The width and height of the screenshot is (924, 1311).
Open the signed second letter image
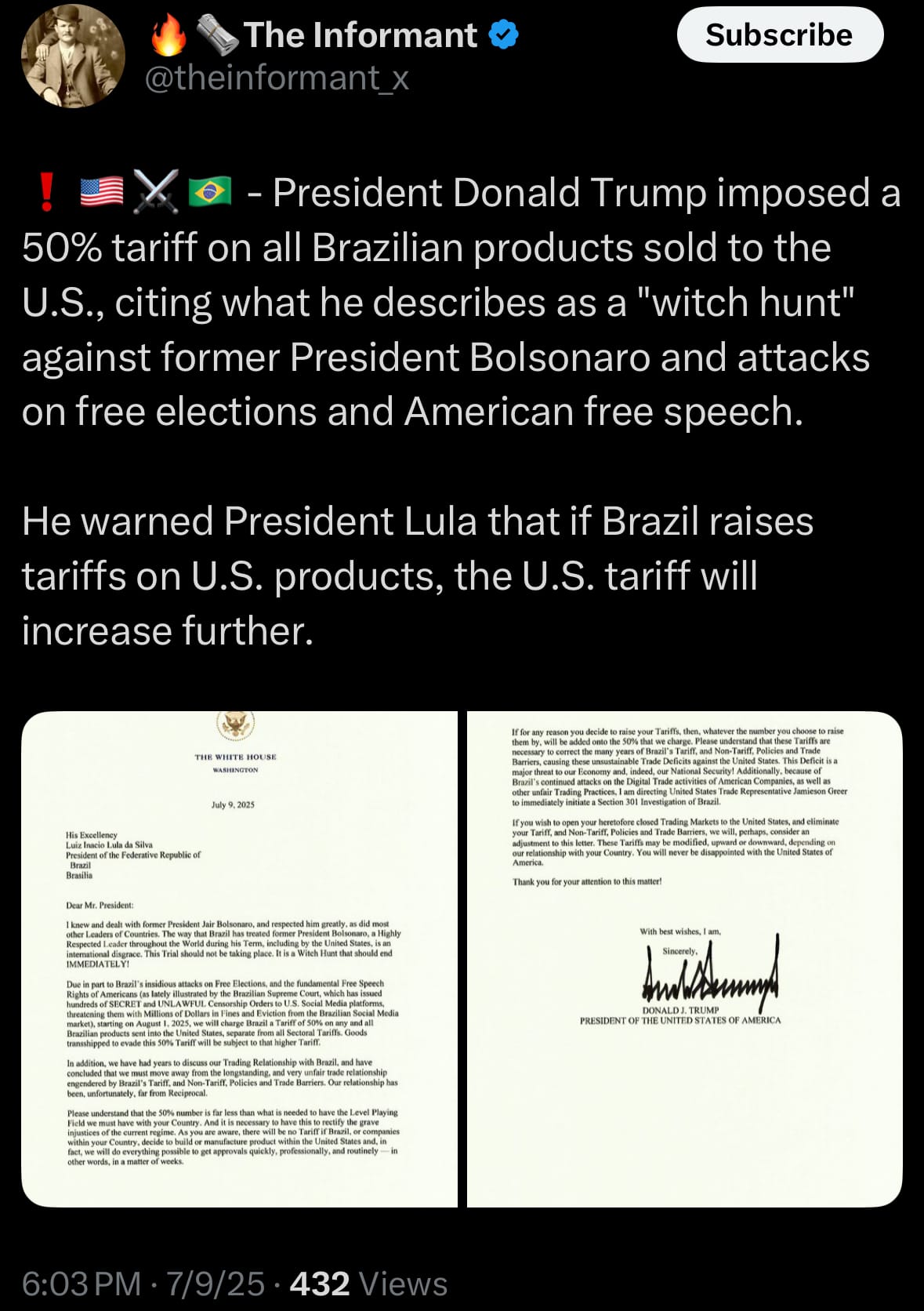(x=684, y=958)
